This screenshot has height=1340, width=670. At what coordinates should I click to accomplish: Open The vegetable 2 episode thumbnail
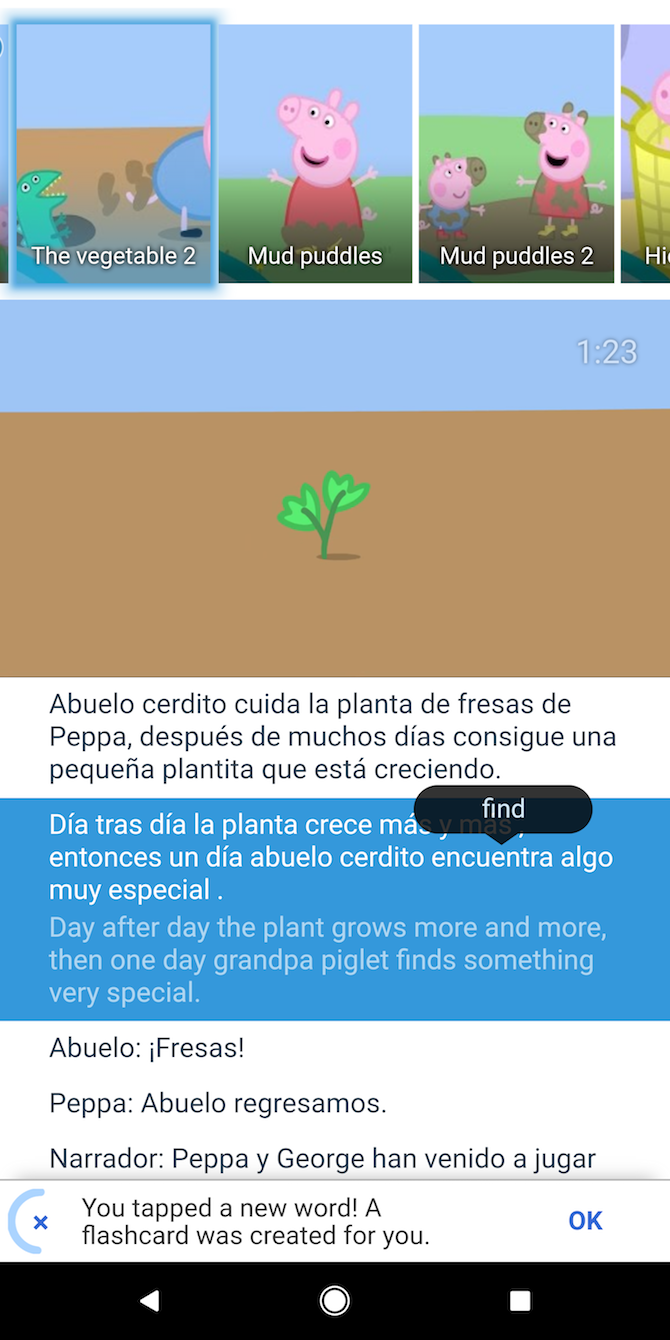click(x=114, y=154)
